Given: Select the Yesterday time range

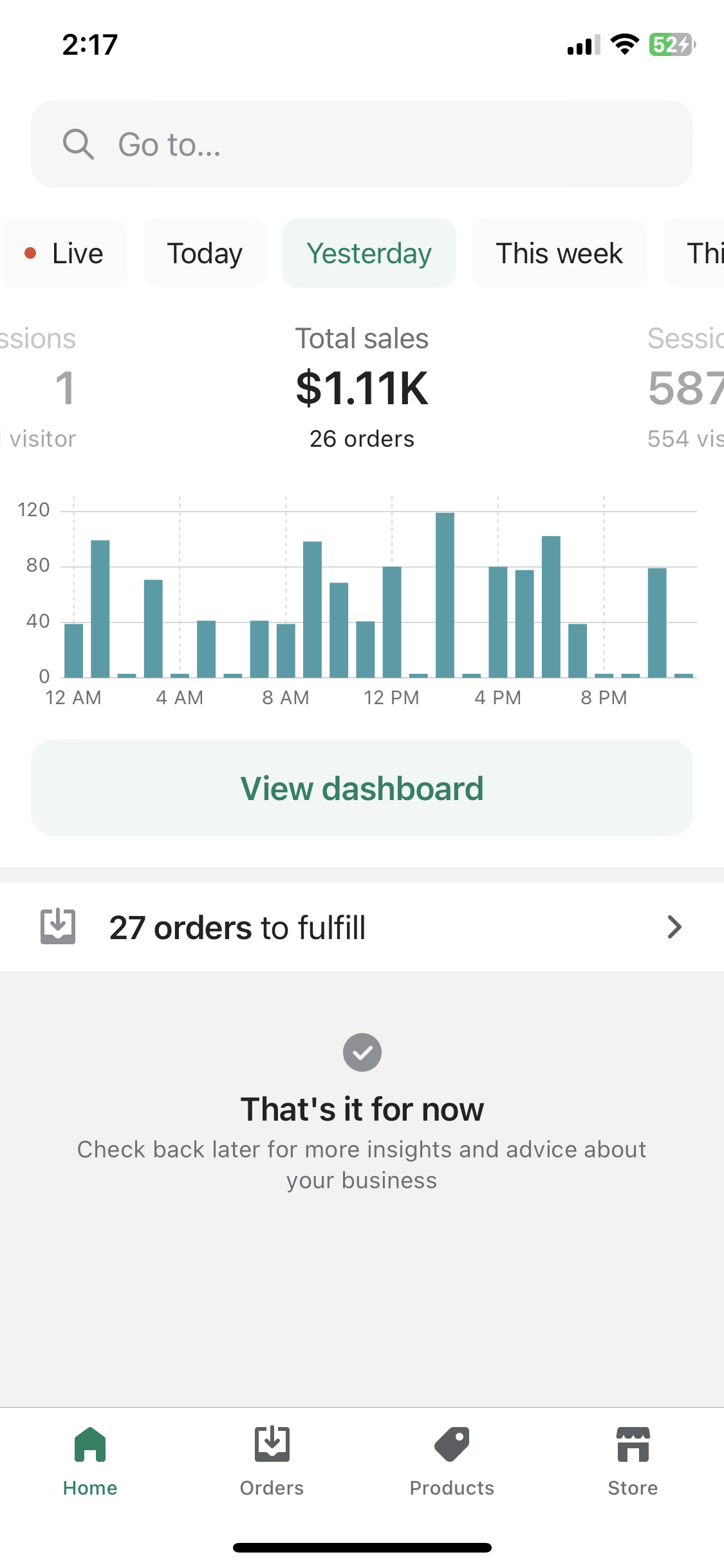Looking at the screenshot, I should tap(369, 253).
